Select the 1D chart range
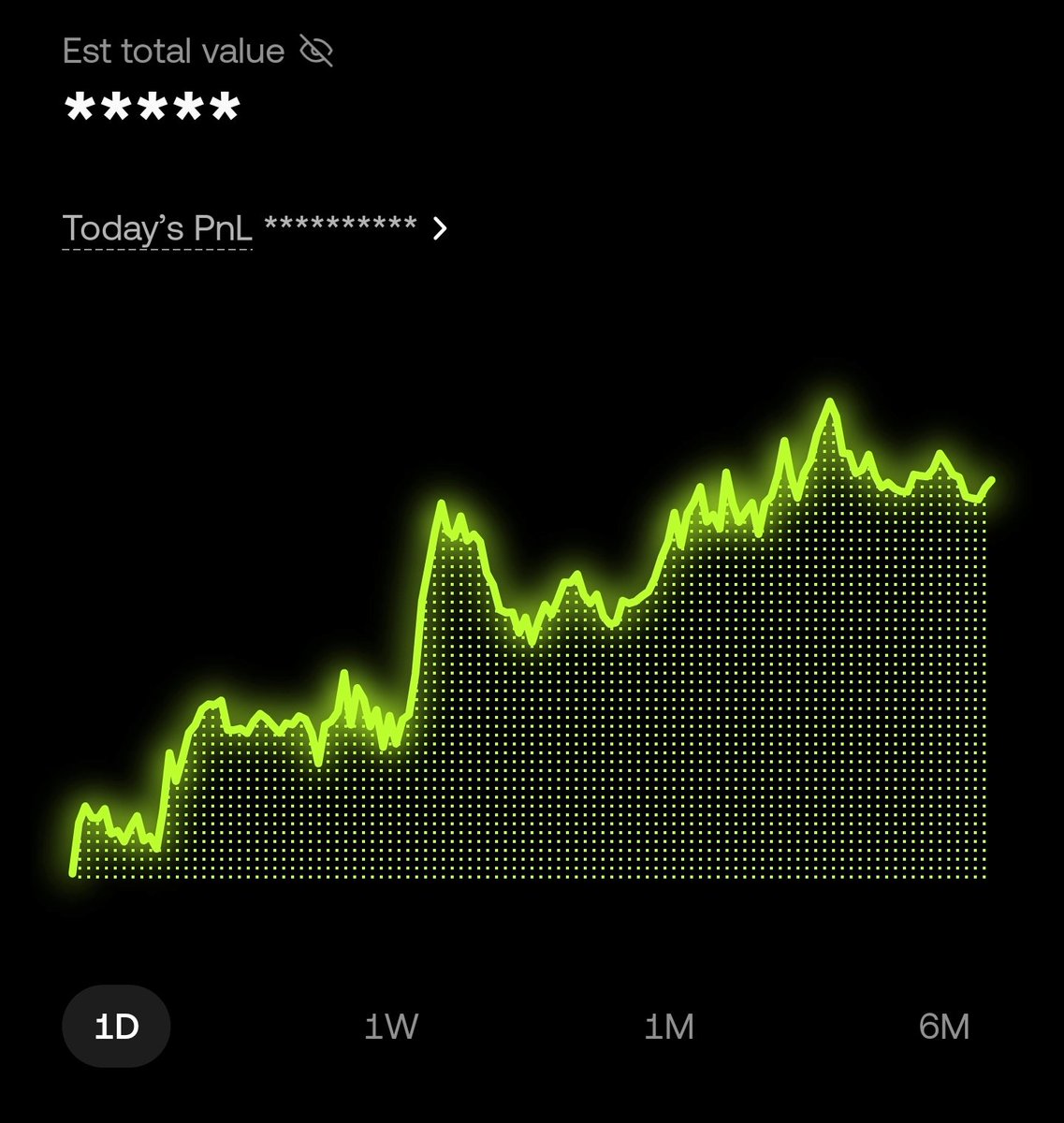 point(116,1027)
